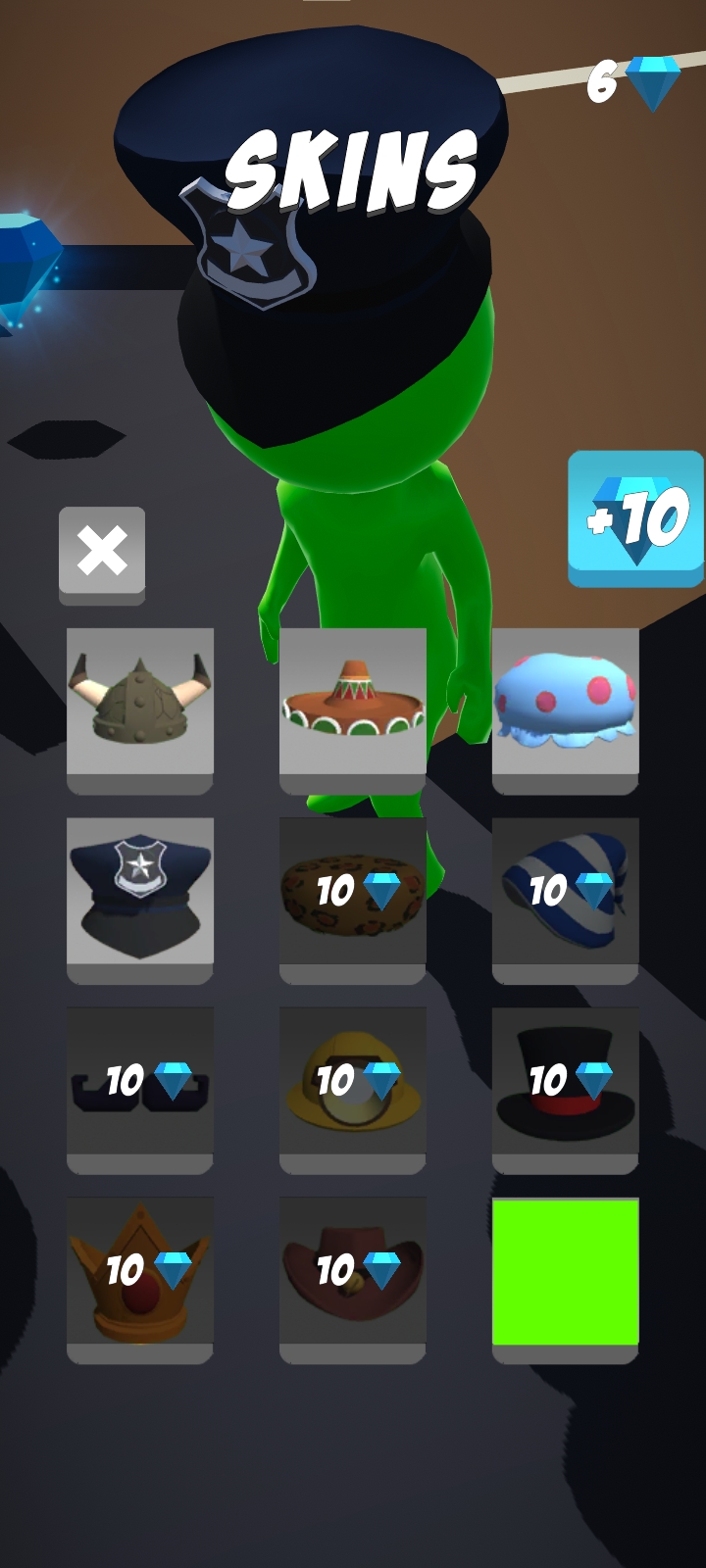Choose the polka dot shower cap skin
The width and height of the screenshot is (706, 1568).
(x=566, y=703)
